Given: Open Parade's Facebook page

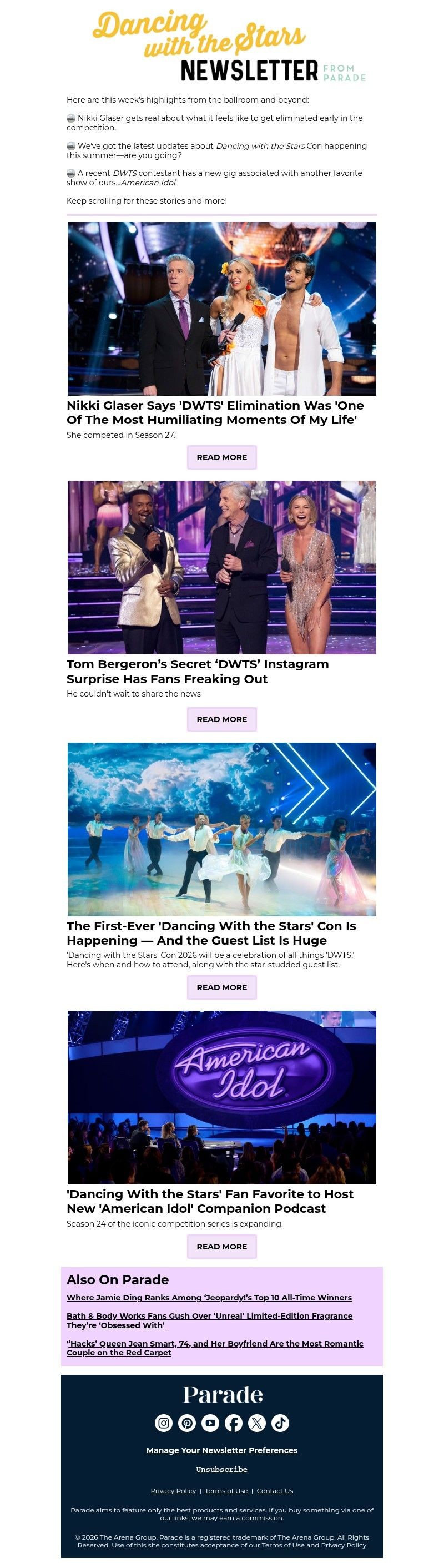Looking at the screenshot, I should (x=233, y=1423).
